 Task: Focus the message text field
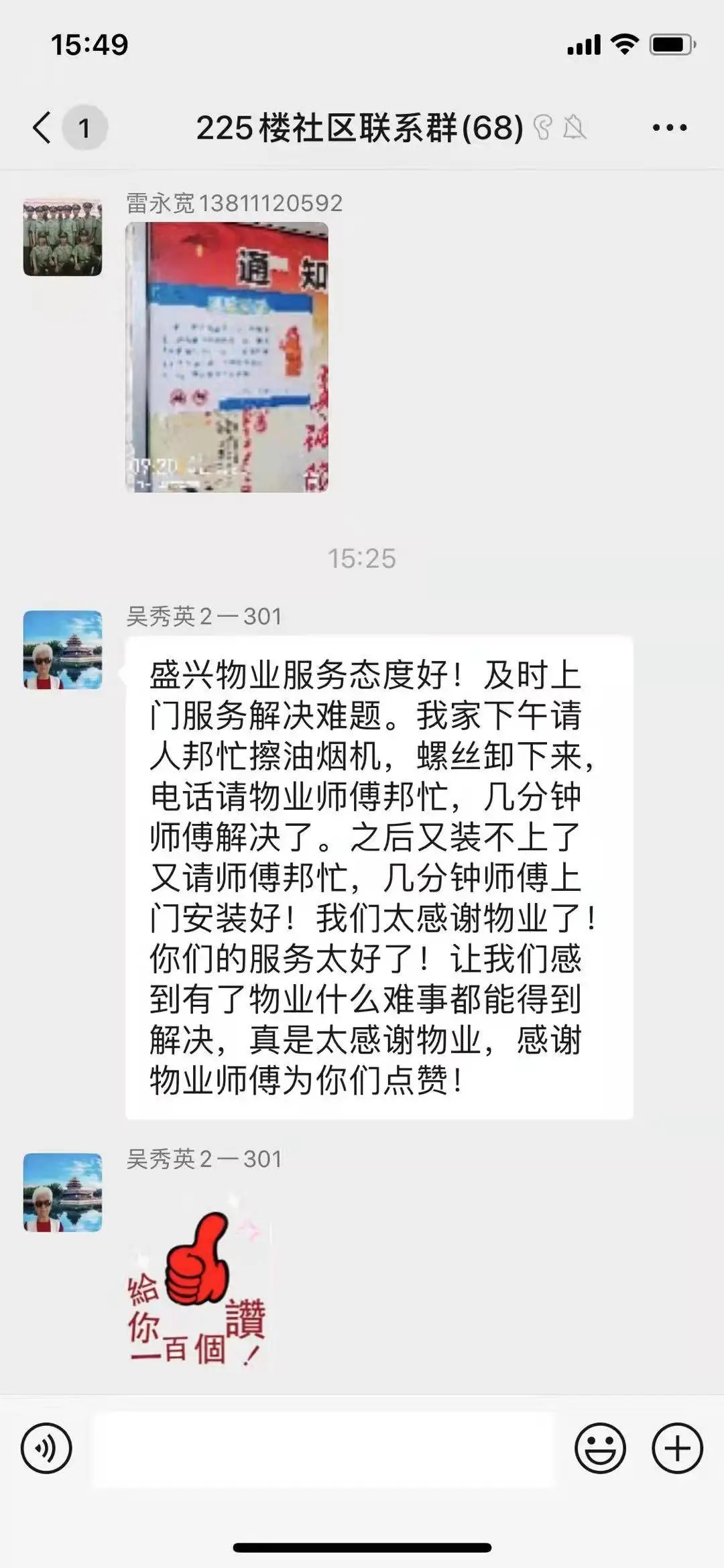[x=323, y=1449]
